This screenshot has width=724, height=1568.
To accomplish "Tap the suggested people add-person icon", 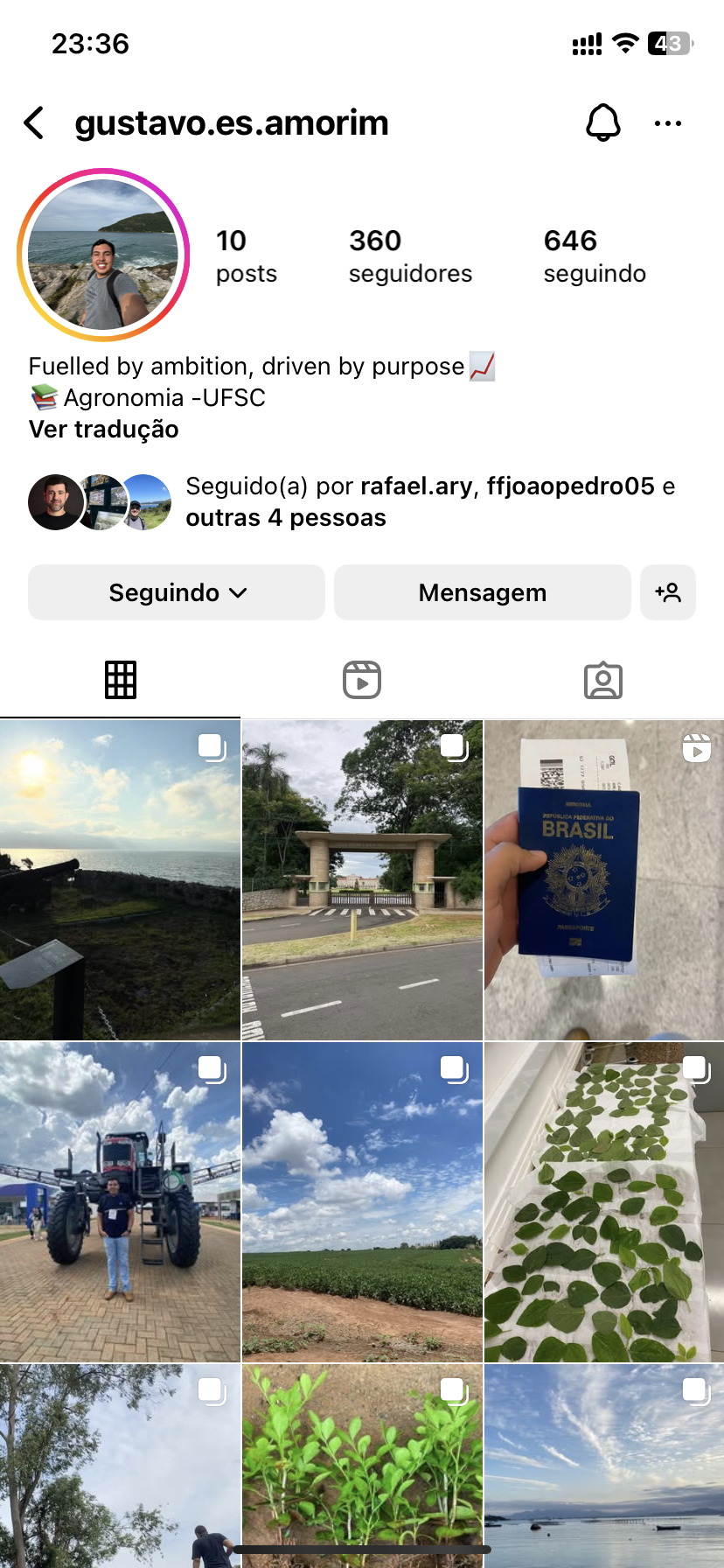I will (668, 592).
